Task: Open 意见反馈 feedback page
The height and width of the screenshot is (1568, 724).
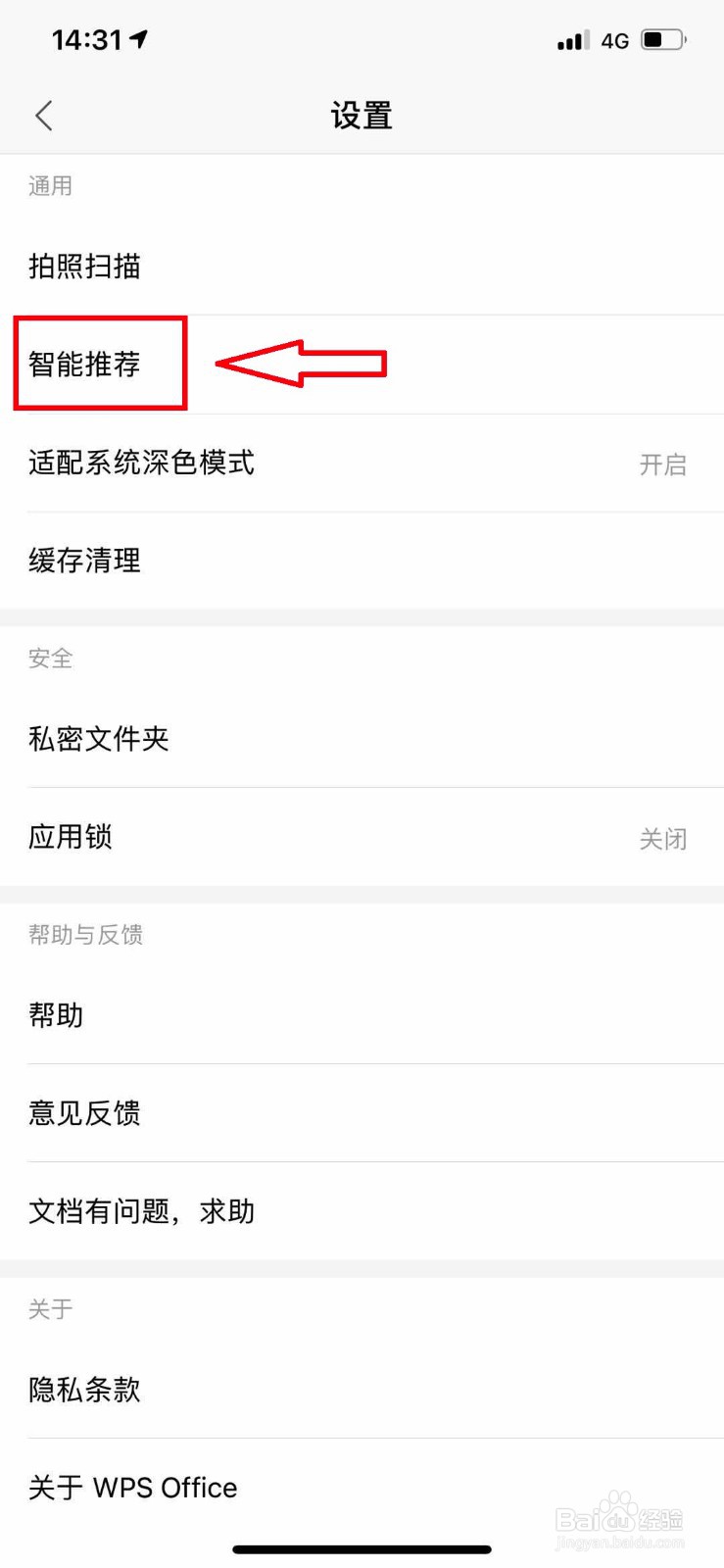Action: coord(84,1112)
